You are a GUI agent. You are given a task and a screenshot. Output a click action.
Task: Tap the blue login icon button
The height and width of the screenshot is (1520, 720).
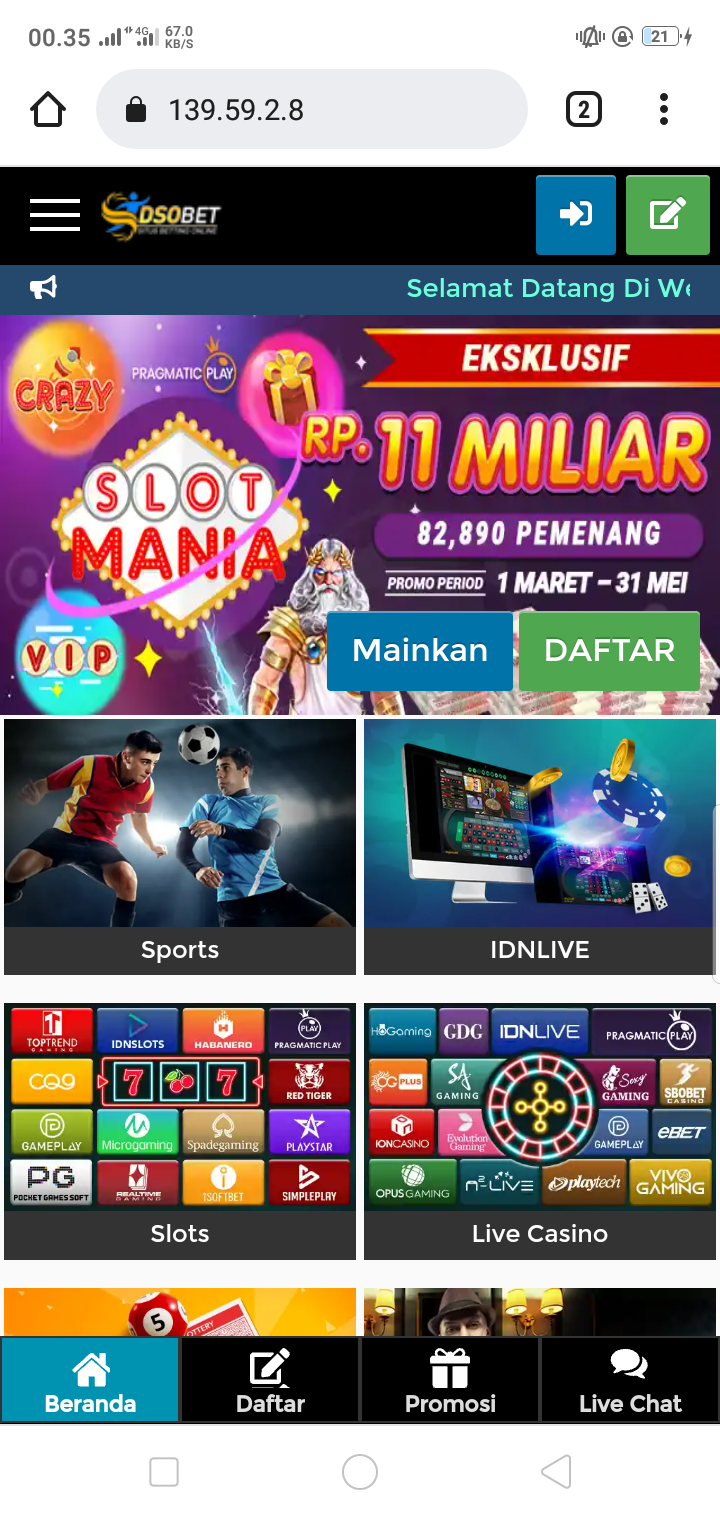tap(576, 215)
